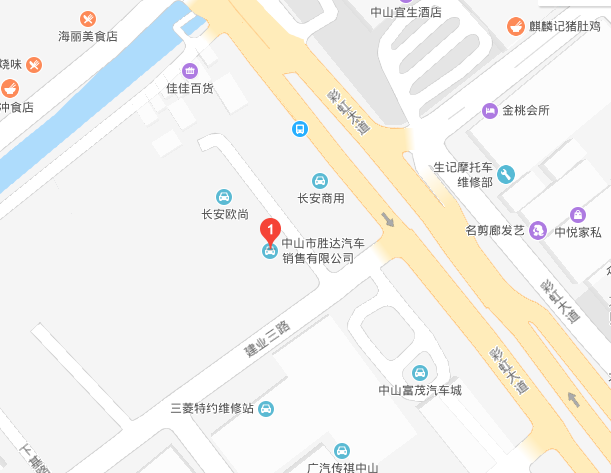Open 金桃会所 marker
This screenshot has height=473, width=611.
490,110
